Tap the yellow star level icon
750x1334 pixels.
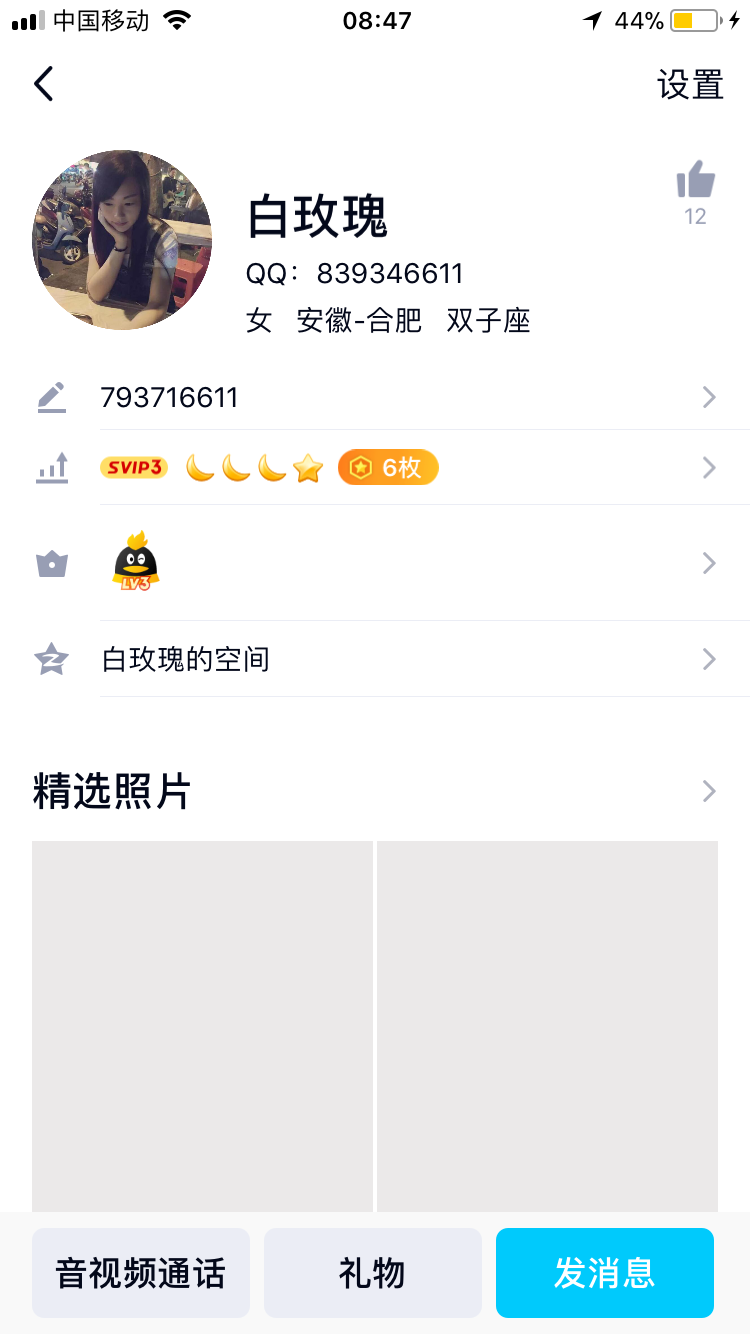(x=307, y=467)
